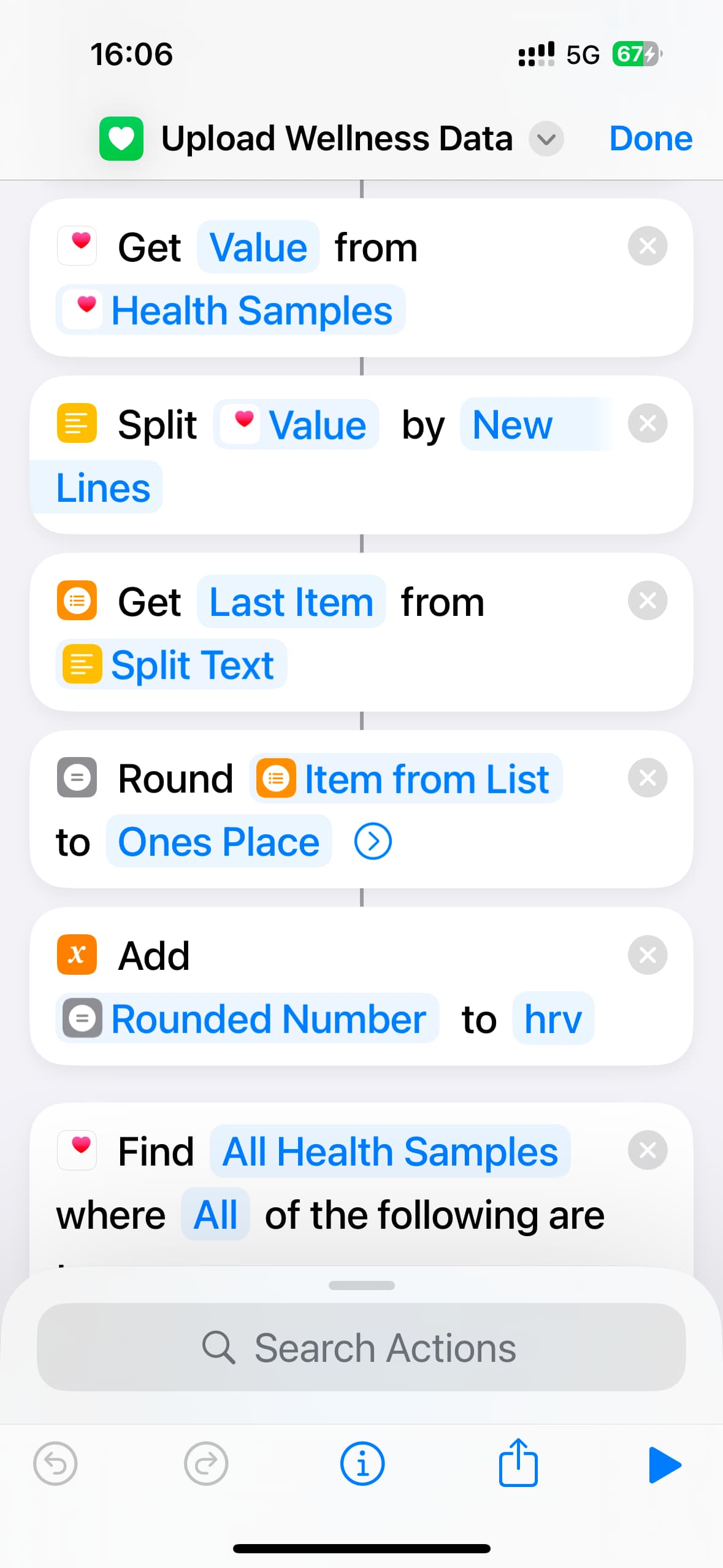This screenshot has height=1568, width=723.
Task: Expand the Round action's extra options arrow
Action: [373, 842]
